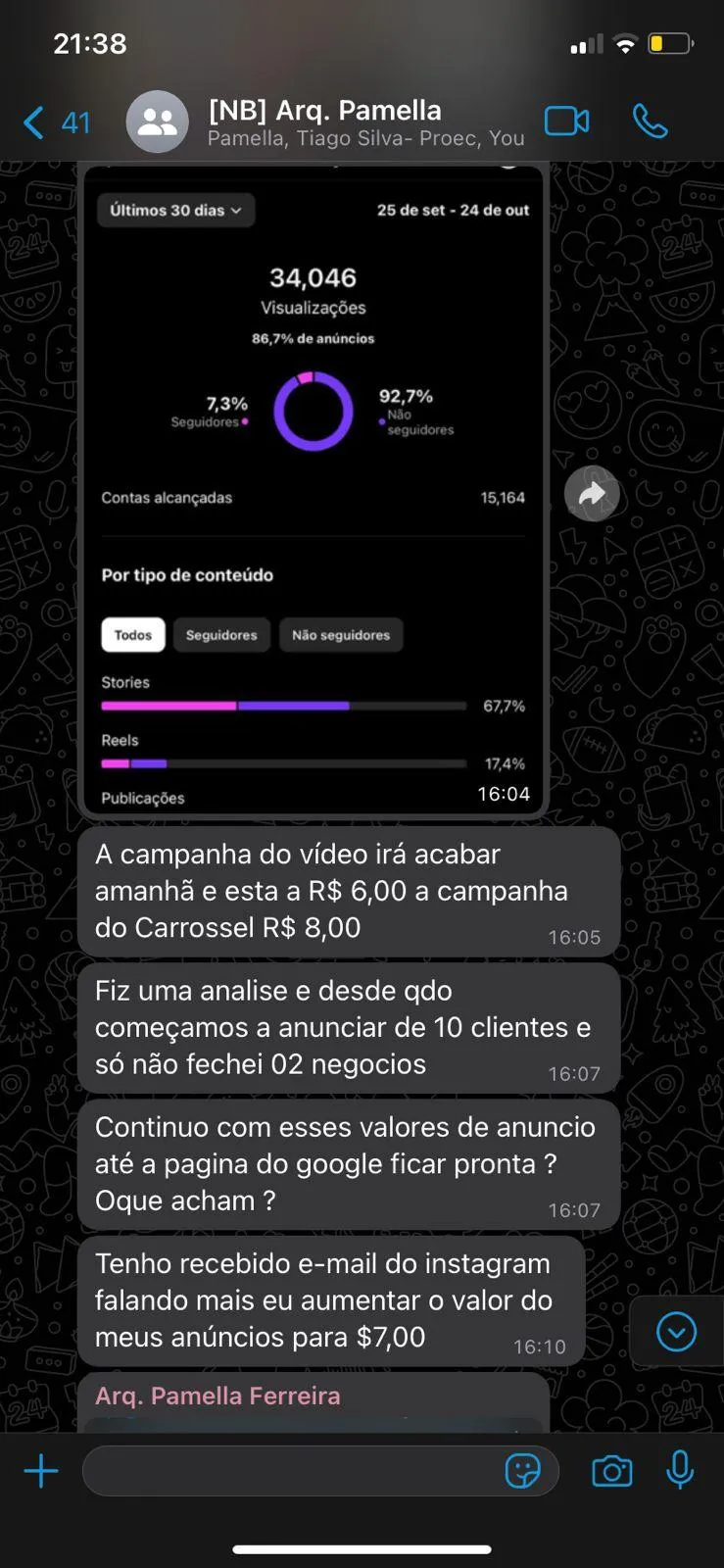
Task: Record a voice message with the microphone
Action: (x=680, y=1471)
